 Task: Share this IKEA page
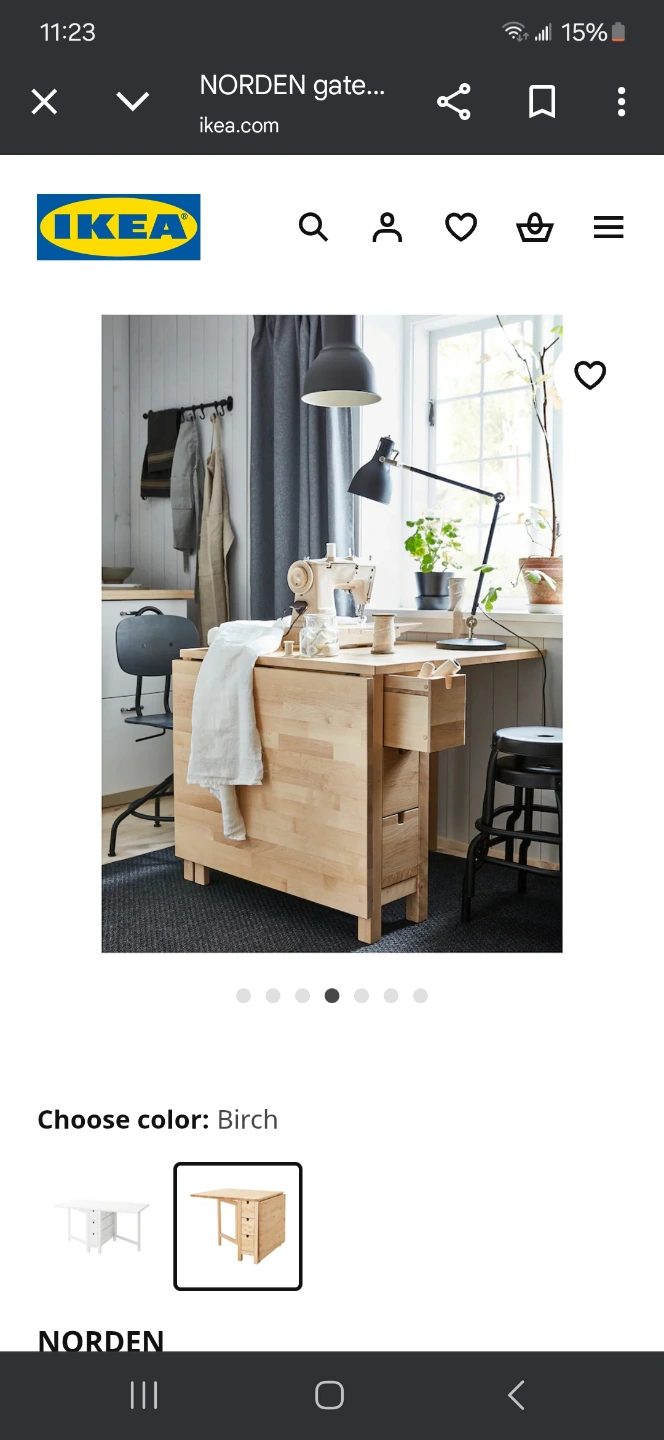tap(453, 102)
